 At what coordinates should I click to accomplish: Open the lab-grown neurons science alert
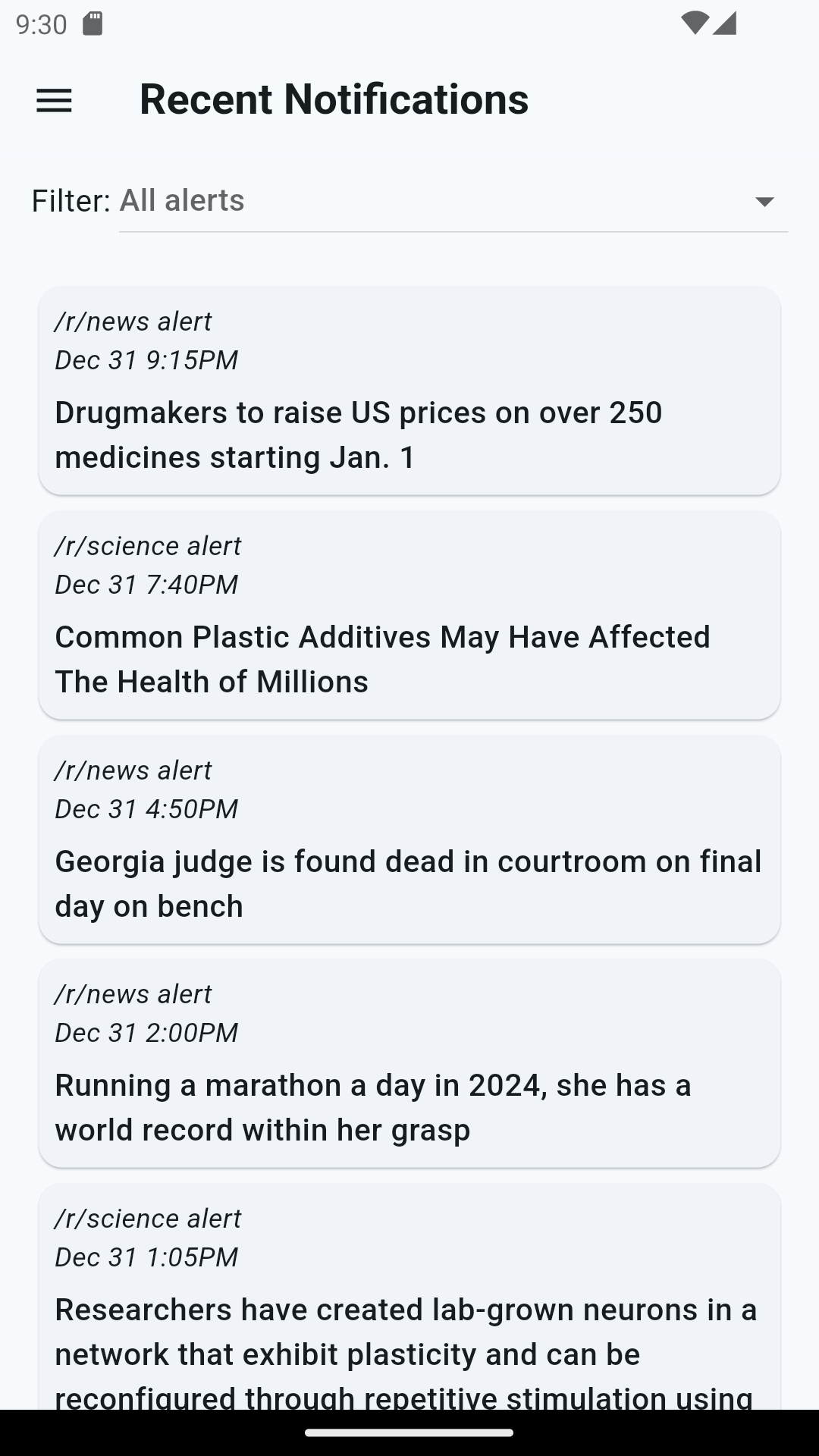tap(409, 1297)
